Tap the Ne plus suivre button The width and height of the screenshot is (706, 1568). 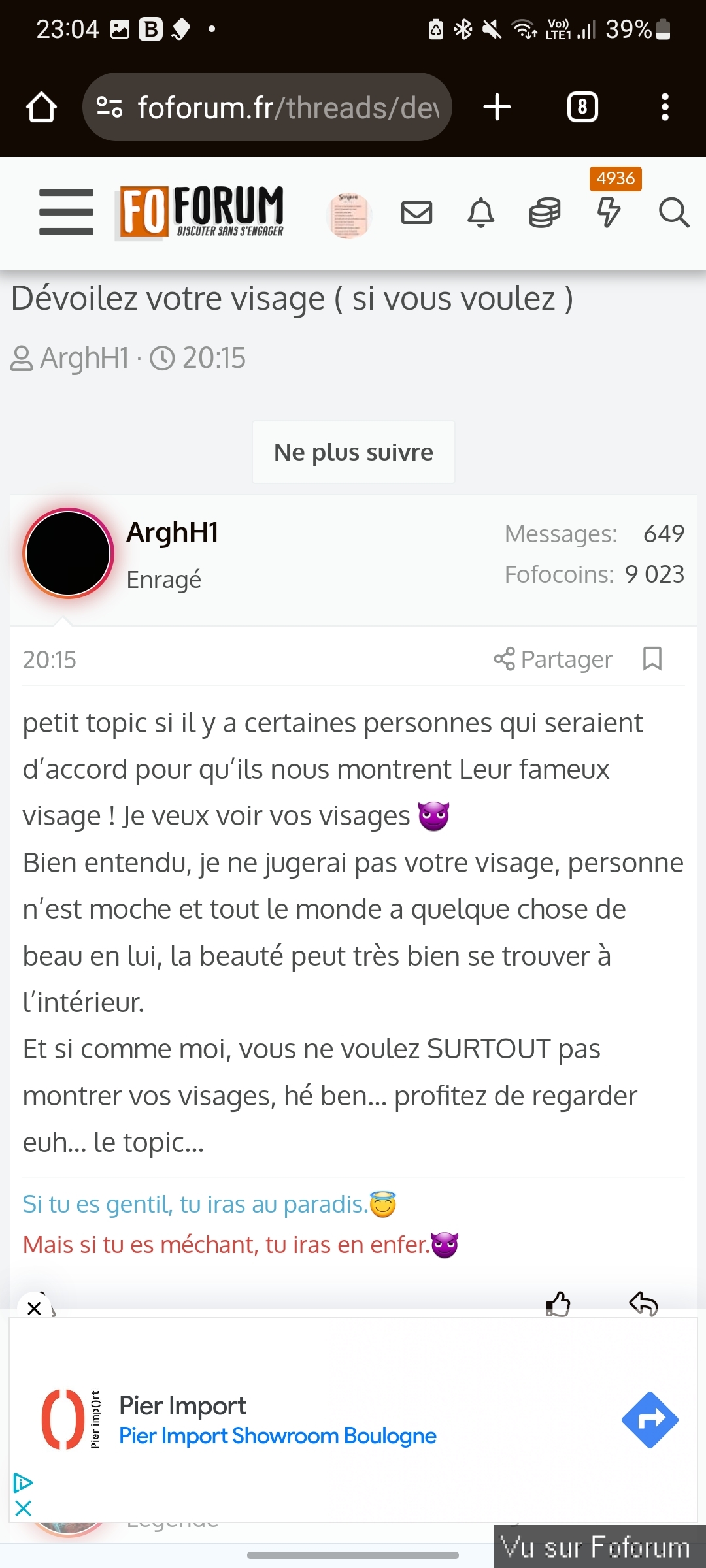coord(353,452)
